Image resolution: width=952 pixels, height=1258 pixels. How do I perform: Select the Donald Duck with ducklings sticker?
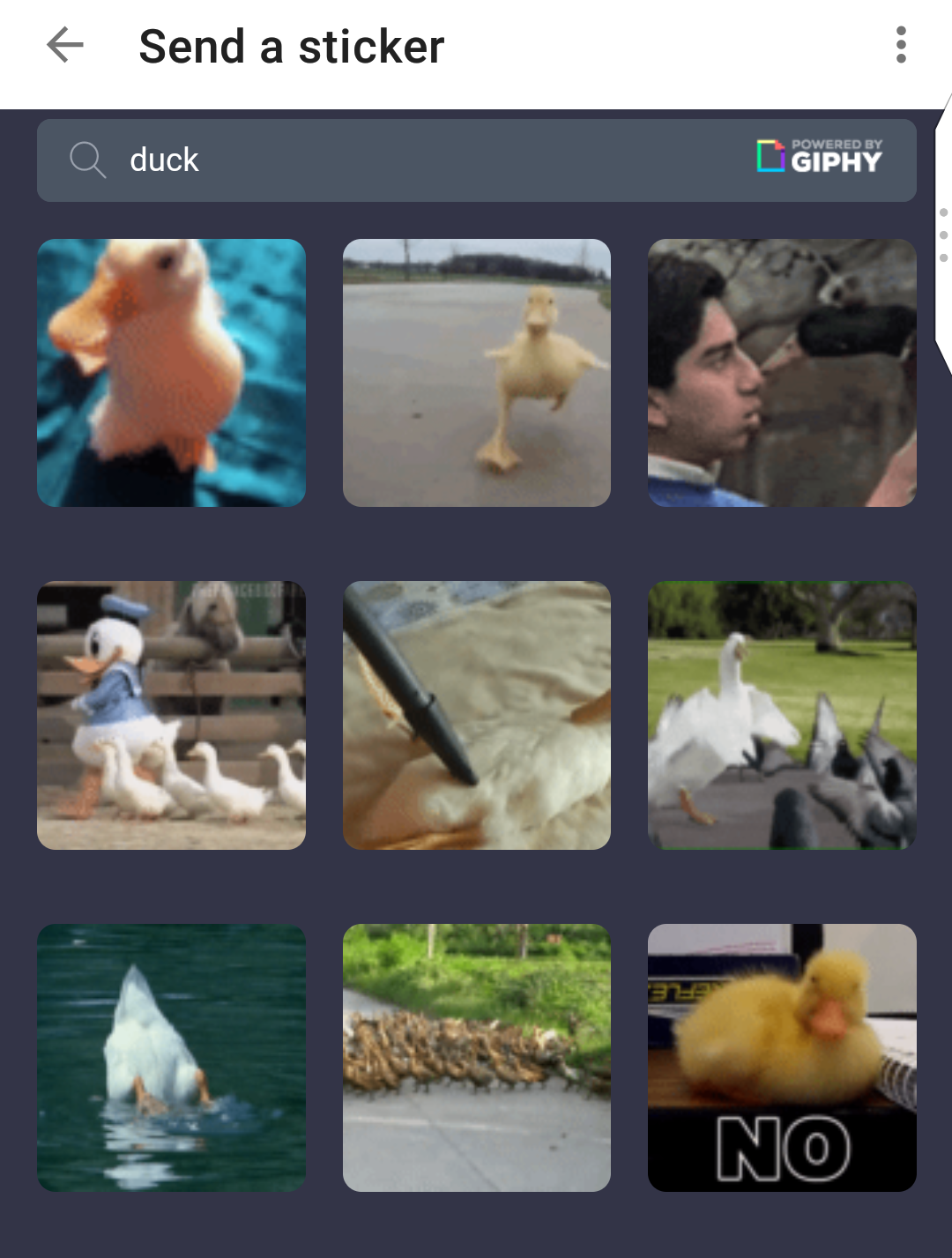[171, 715]
